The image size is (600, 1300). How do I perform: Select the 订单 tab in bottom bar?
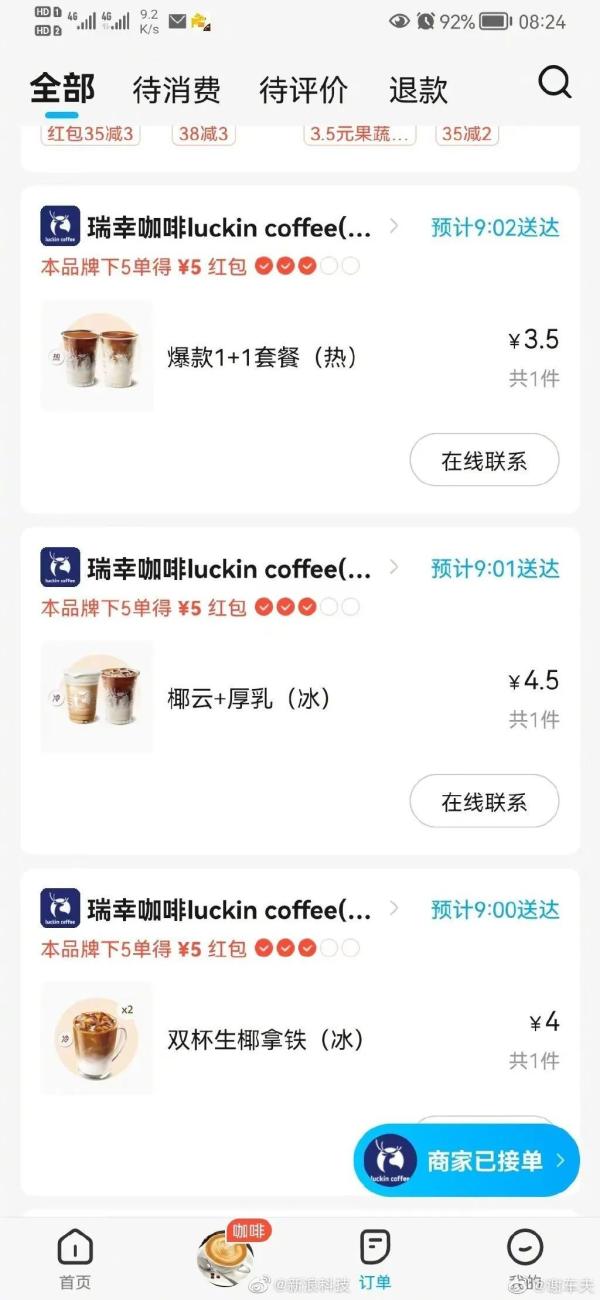(x=375, y=1258)
